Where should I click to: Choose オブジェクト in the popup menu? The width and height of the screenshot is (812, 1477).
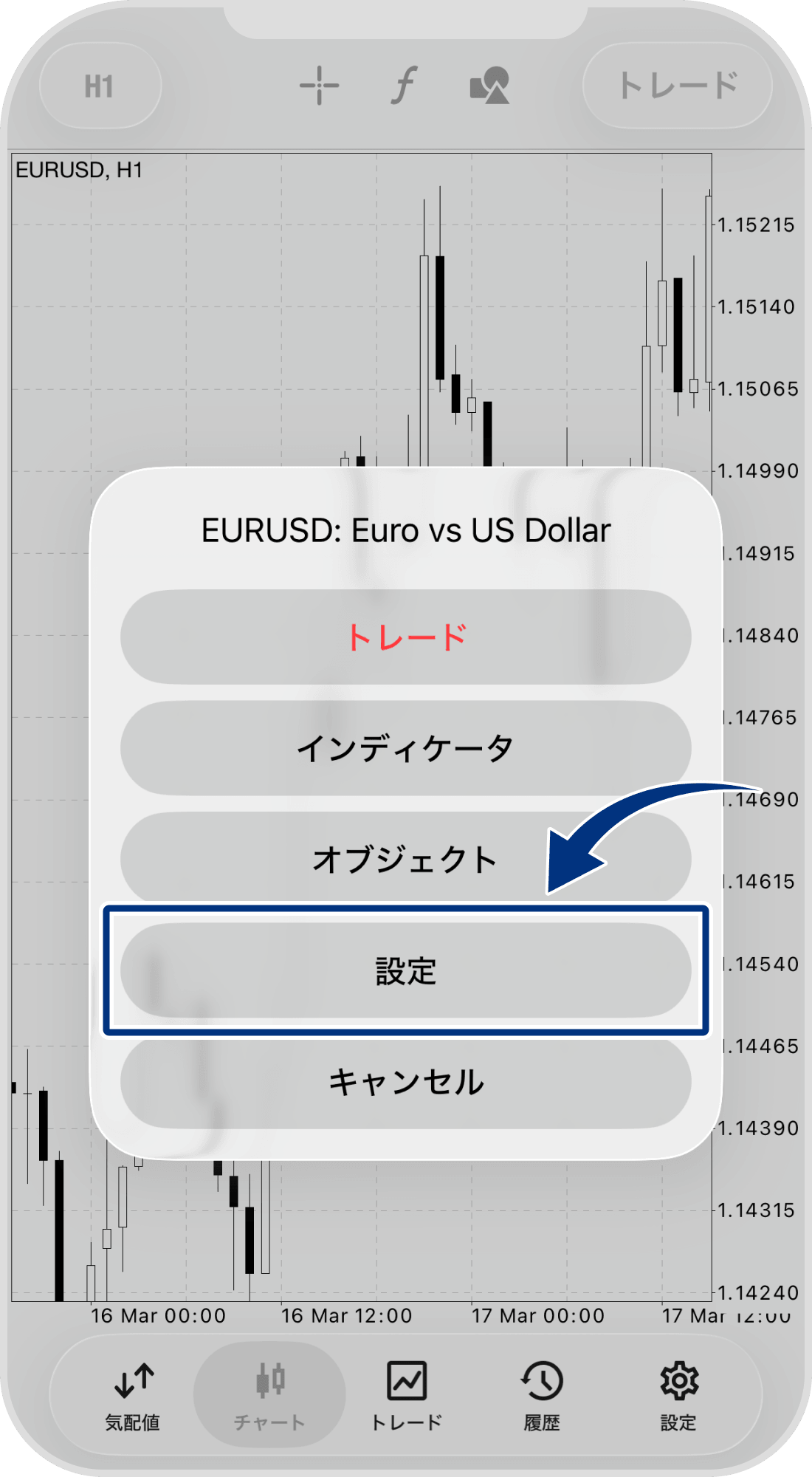click(x=405, y=859)
